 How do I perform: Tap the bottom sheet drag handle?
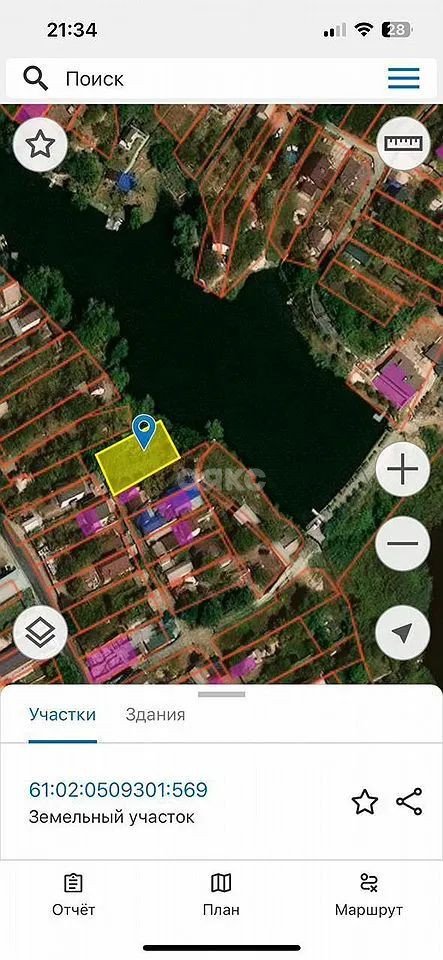(222, 694)
